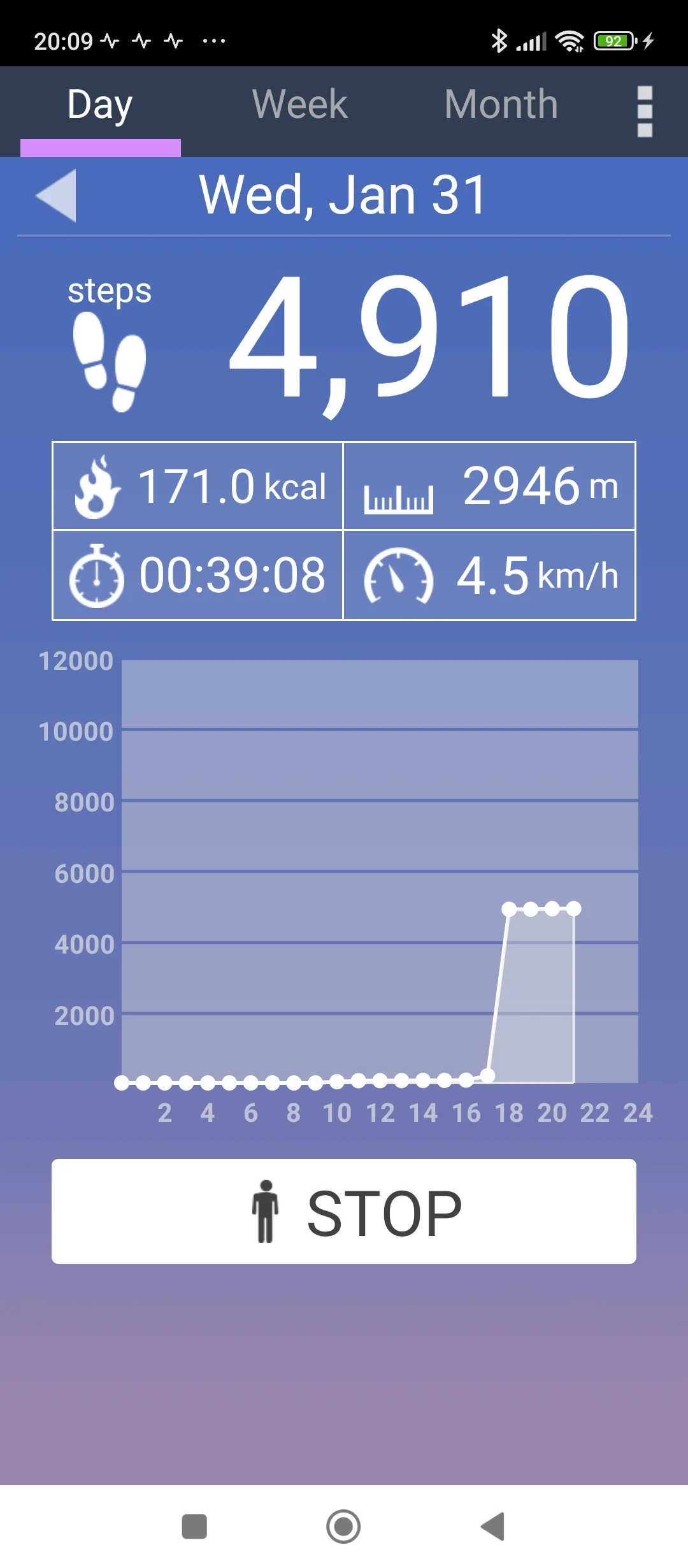Open the three-dot overflow menu

(645, 112)
